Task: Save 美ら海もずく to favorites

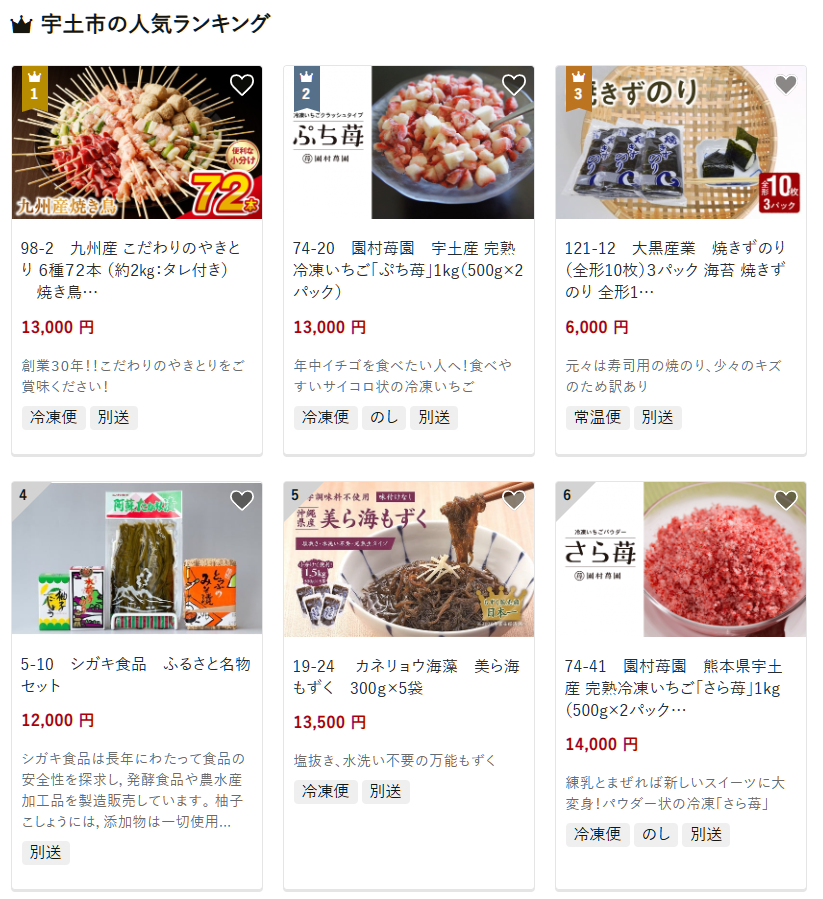Action: [x=514, y=500]
